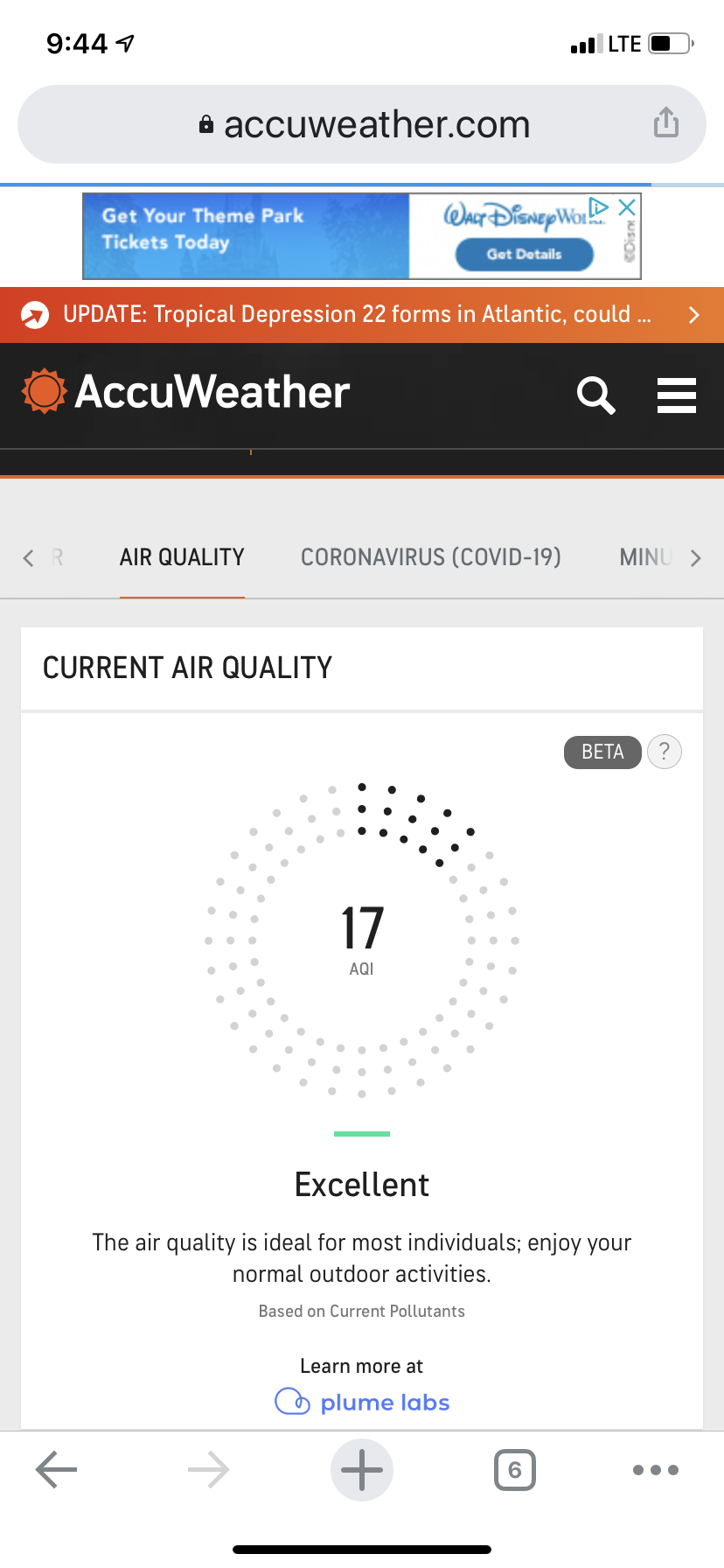The image size is (724, 1568).
Task: Share this page from the address bar
Action: click(x=665, y=122)
